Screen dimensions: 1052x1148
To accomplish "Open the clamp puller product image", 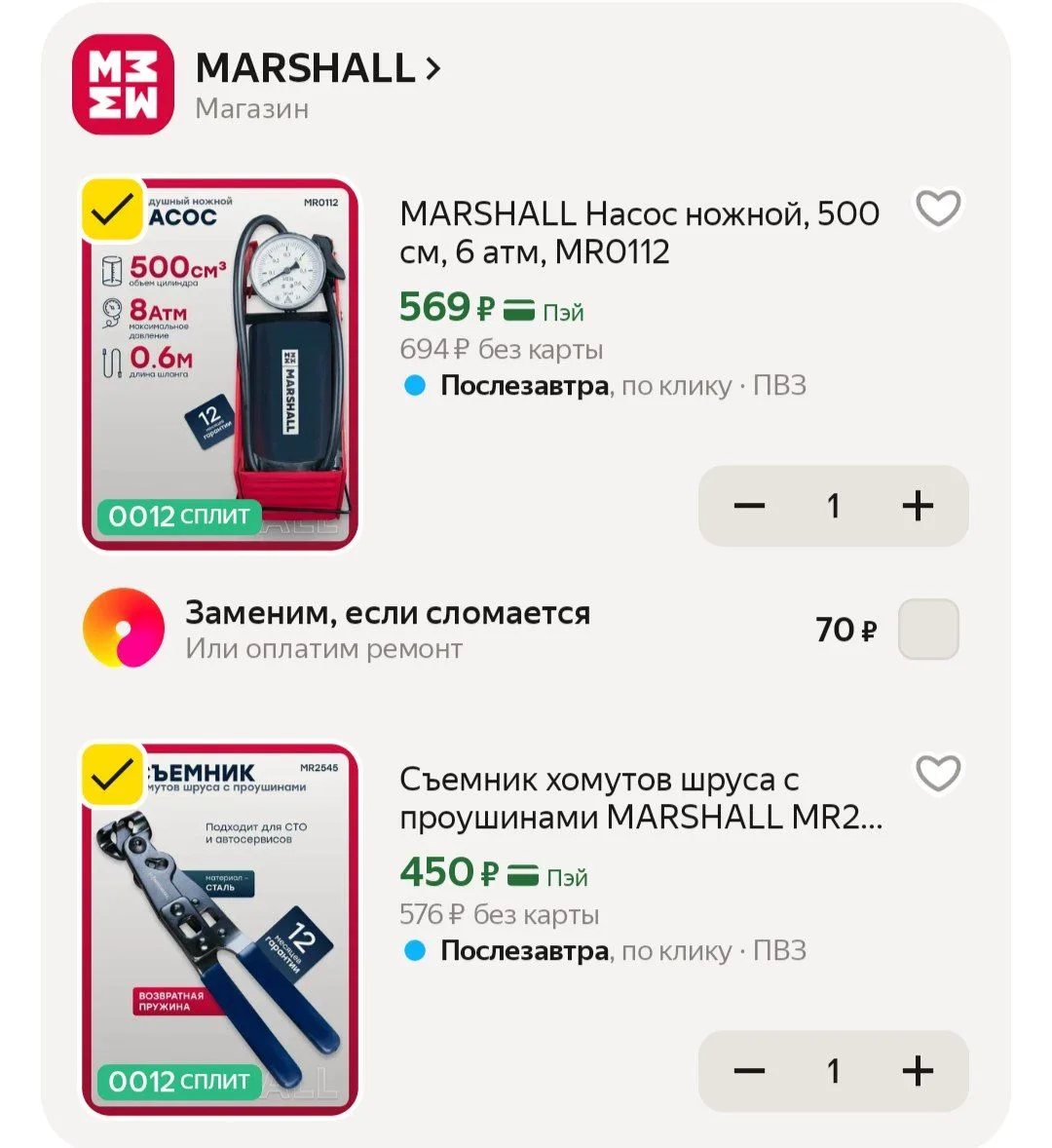I will point(221,930).
